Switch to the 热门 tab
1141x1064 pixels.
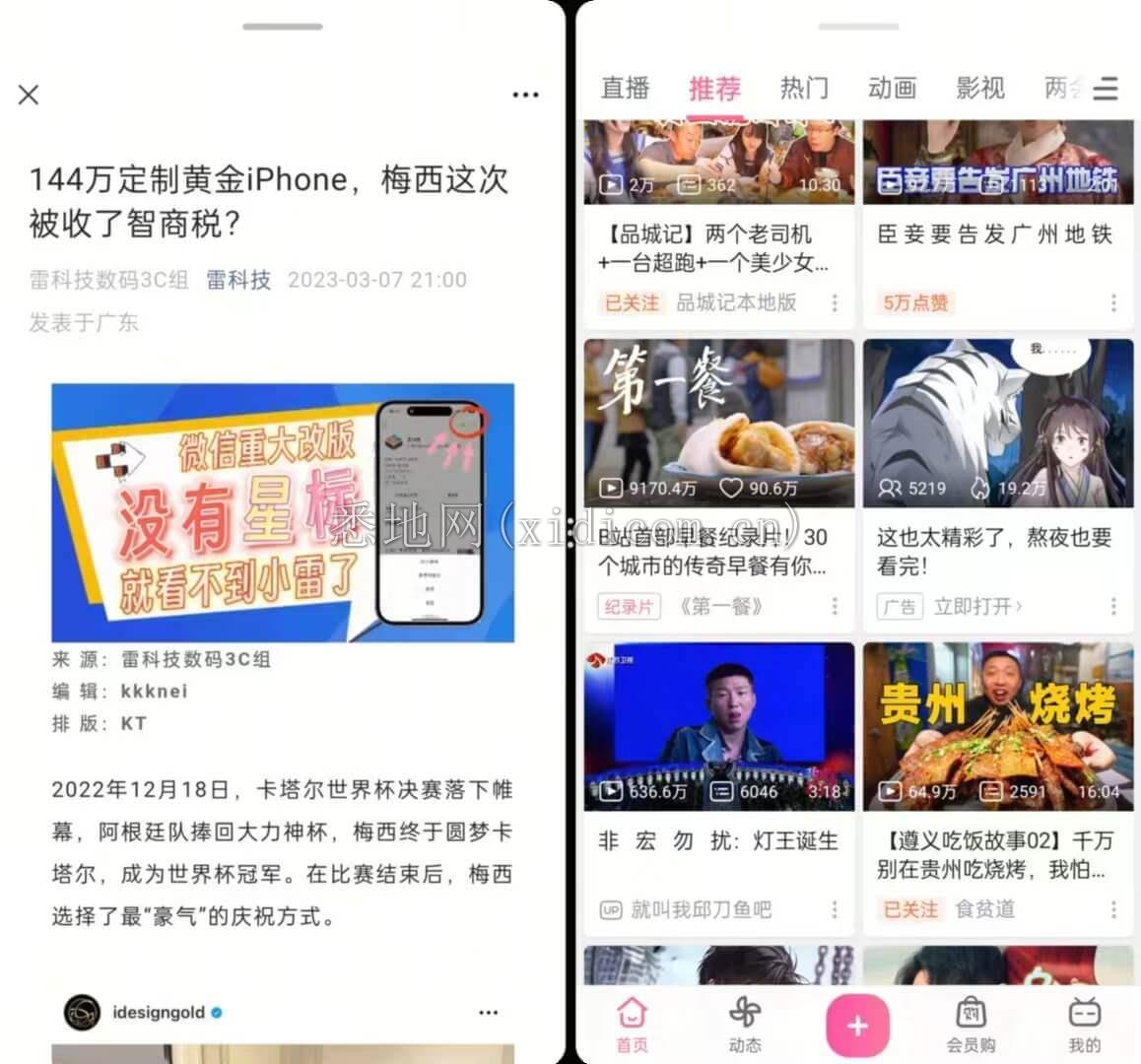[x=804, y=89]
